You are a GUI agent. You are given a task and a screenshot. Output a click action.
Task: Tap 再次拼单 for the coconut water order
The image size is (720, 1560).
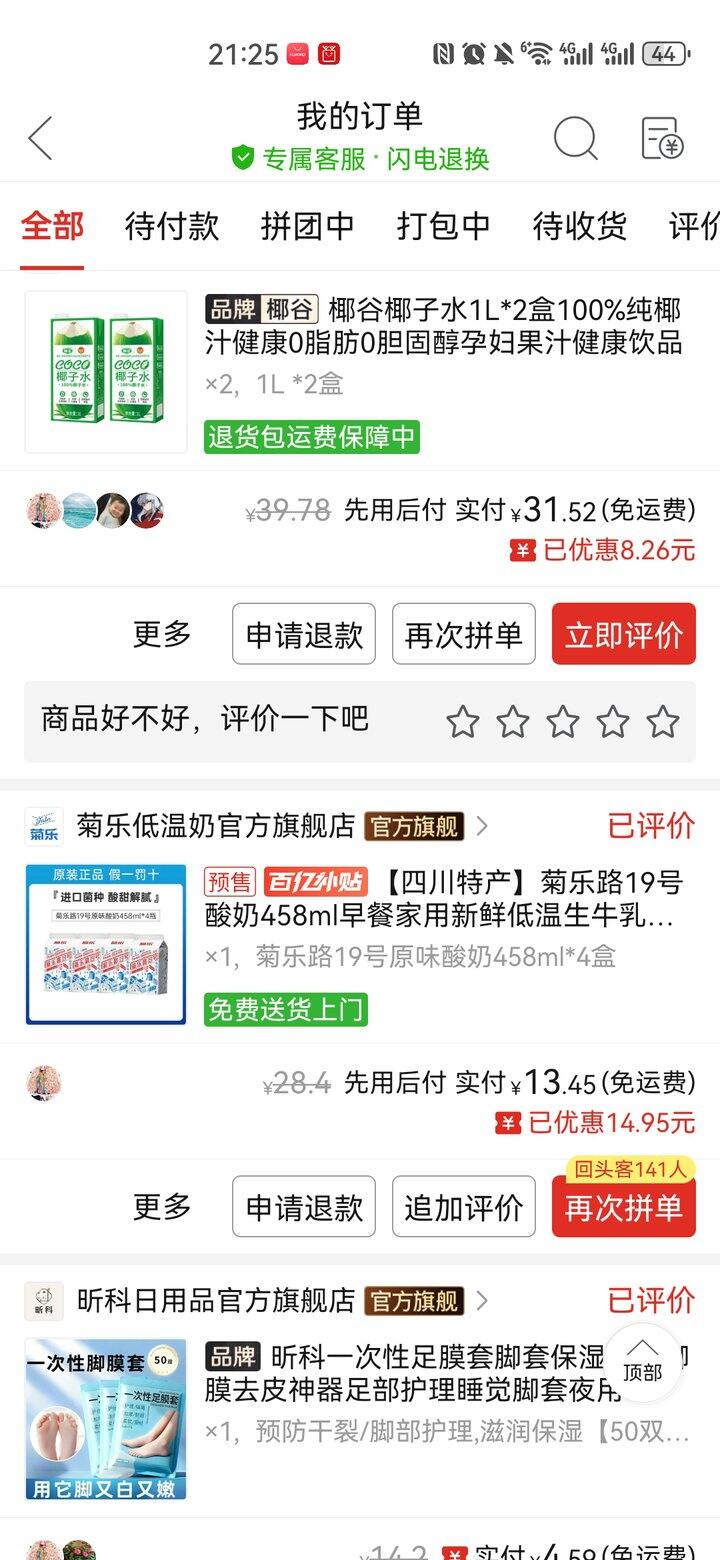[x=463, y=634]
